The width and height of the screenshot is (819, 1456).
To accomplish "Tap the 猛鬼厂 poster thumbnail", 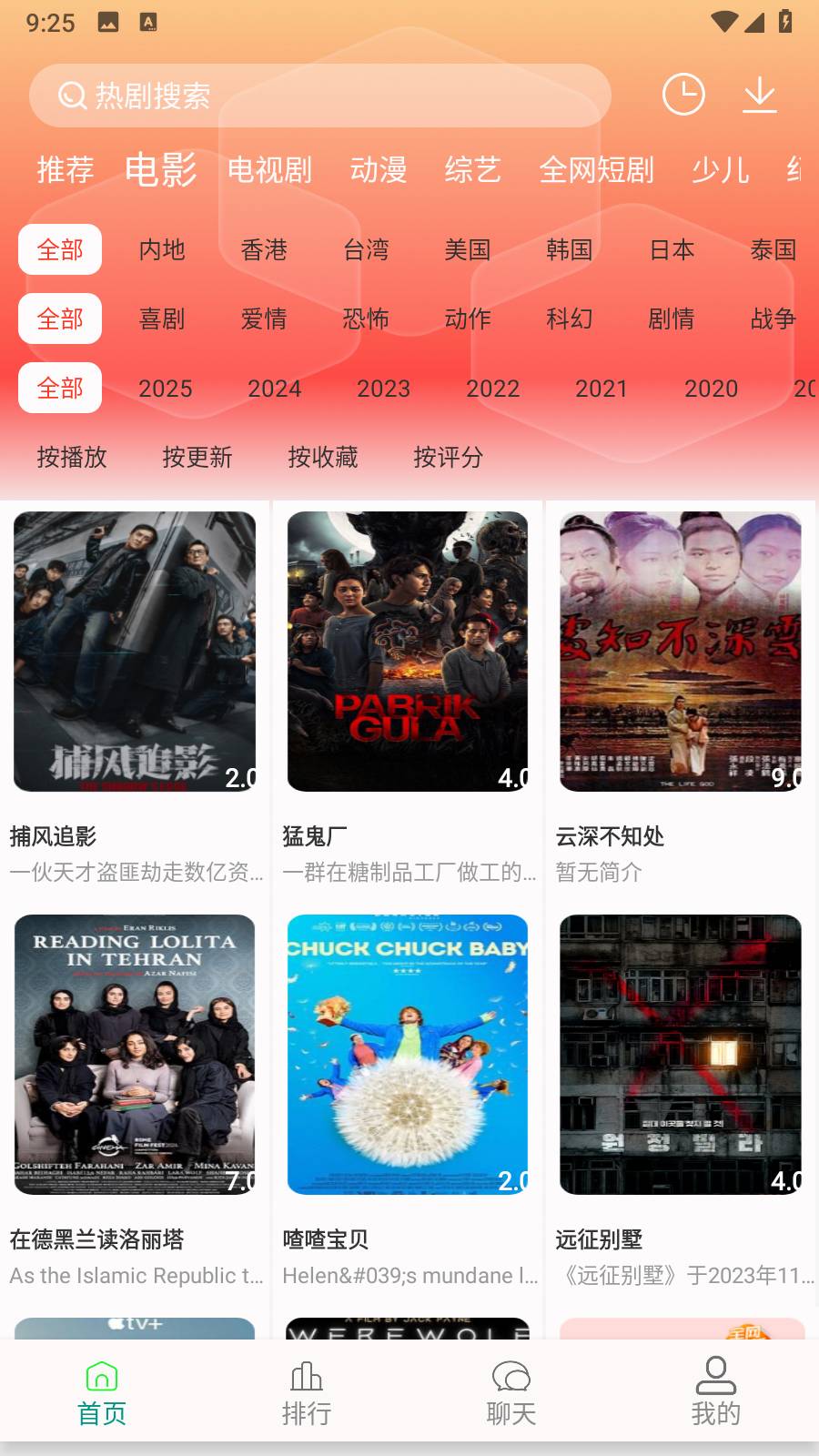I will [x=408, y=652].
